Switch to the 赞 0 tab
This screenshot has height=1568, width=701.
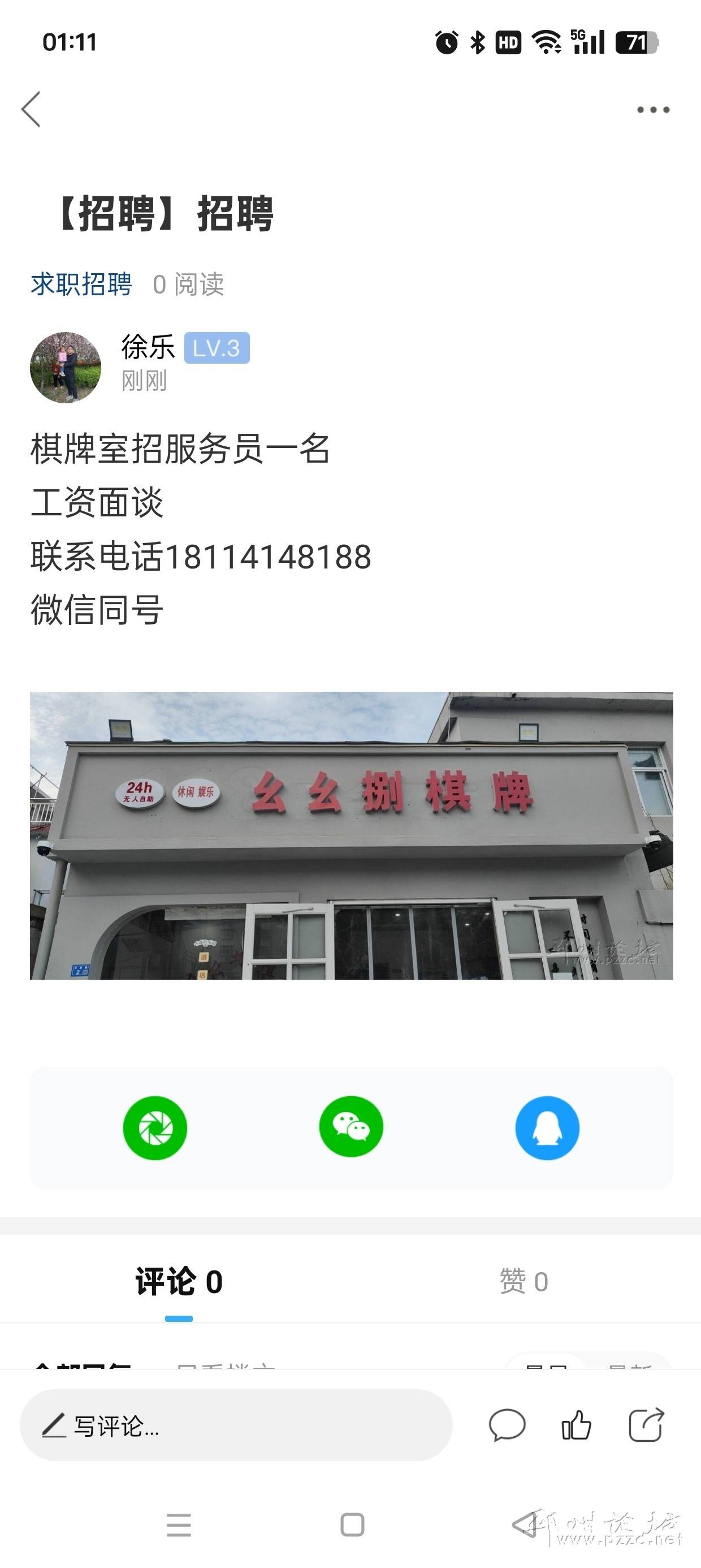tap(523, 1281)
